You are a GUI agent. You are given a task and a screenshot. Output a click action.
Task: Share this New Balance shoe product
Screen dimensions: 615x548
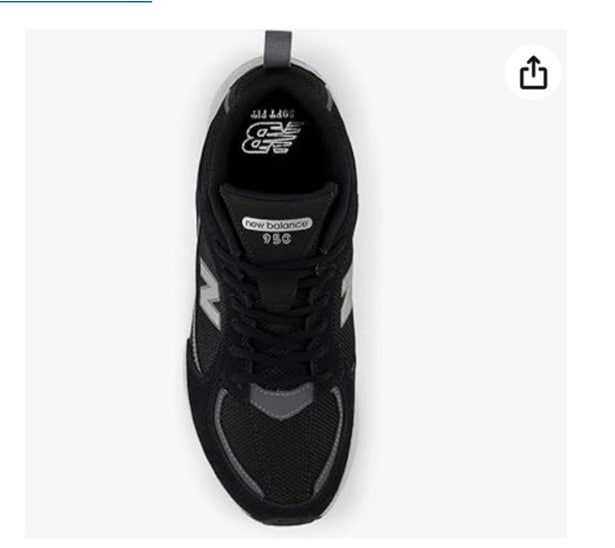tap(533, 72)
